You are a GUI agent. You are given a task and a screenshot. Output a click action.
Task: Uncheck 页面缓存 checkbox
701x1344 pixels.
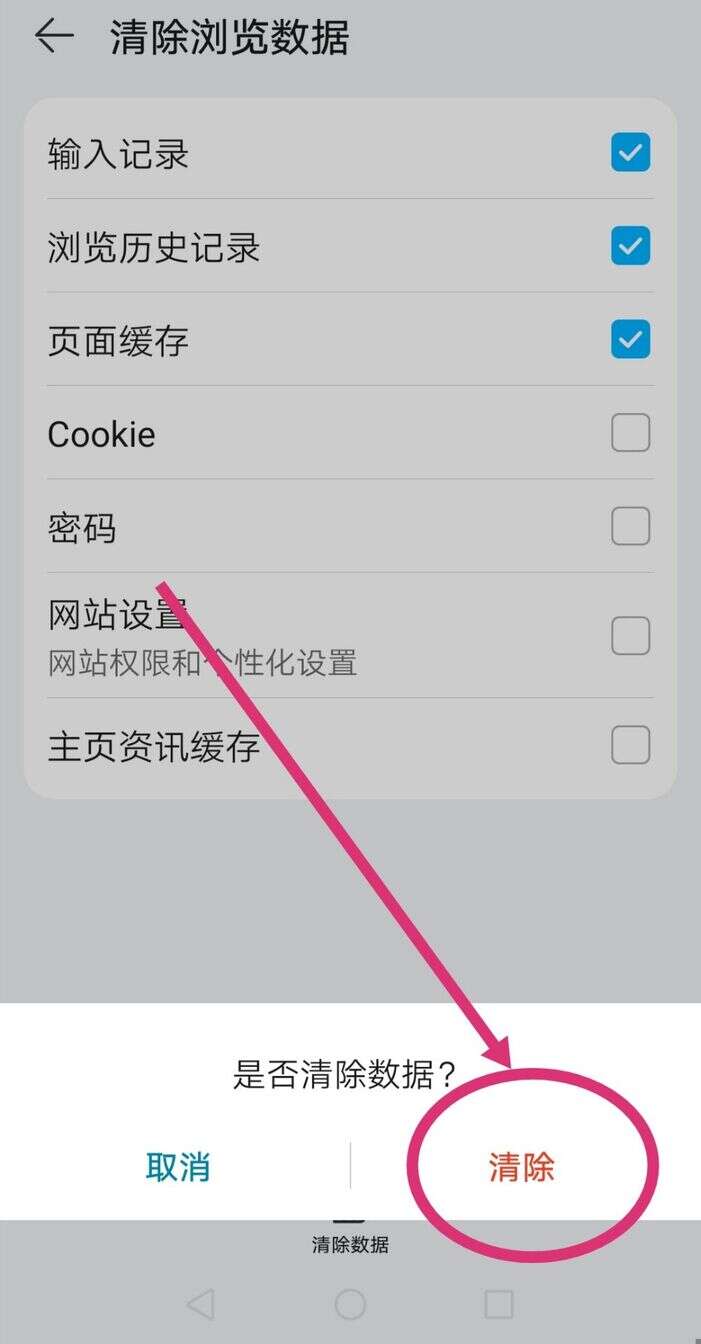click(630, 339)
